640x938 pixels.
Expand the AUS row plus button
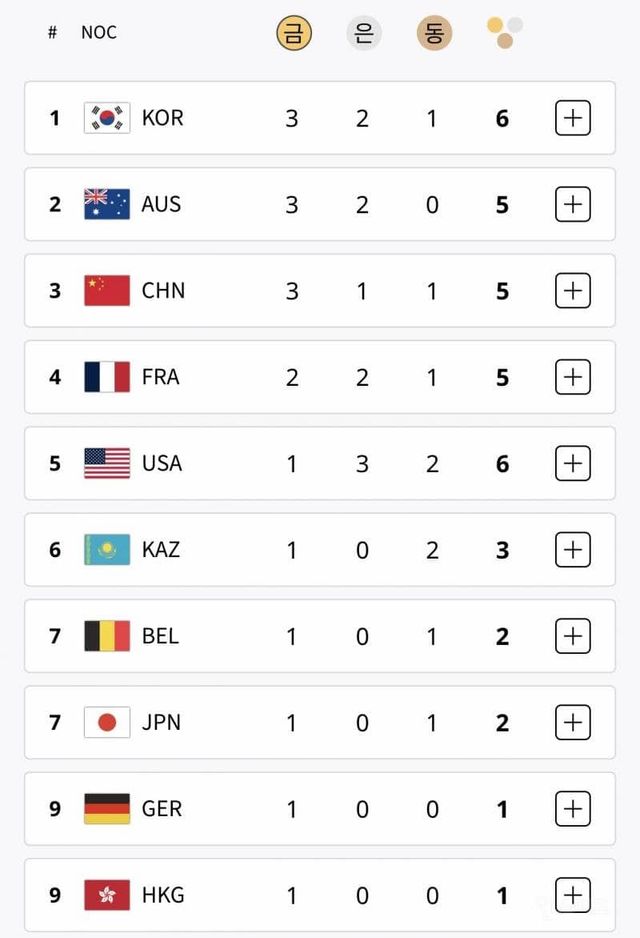(572, 204)
